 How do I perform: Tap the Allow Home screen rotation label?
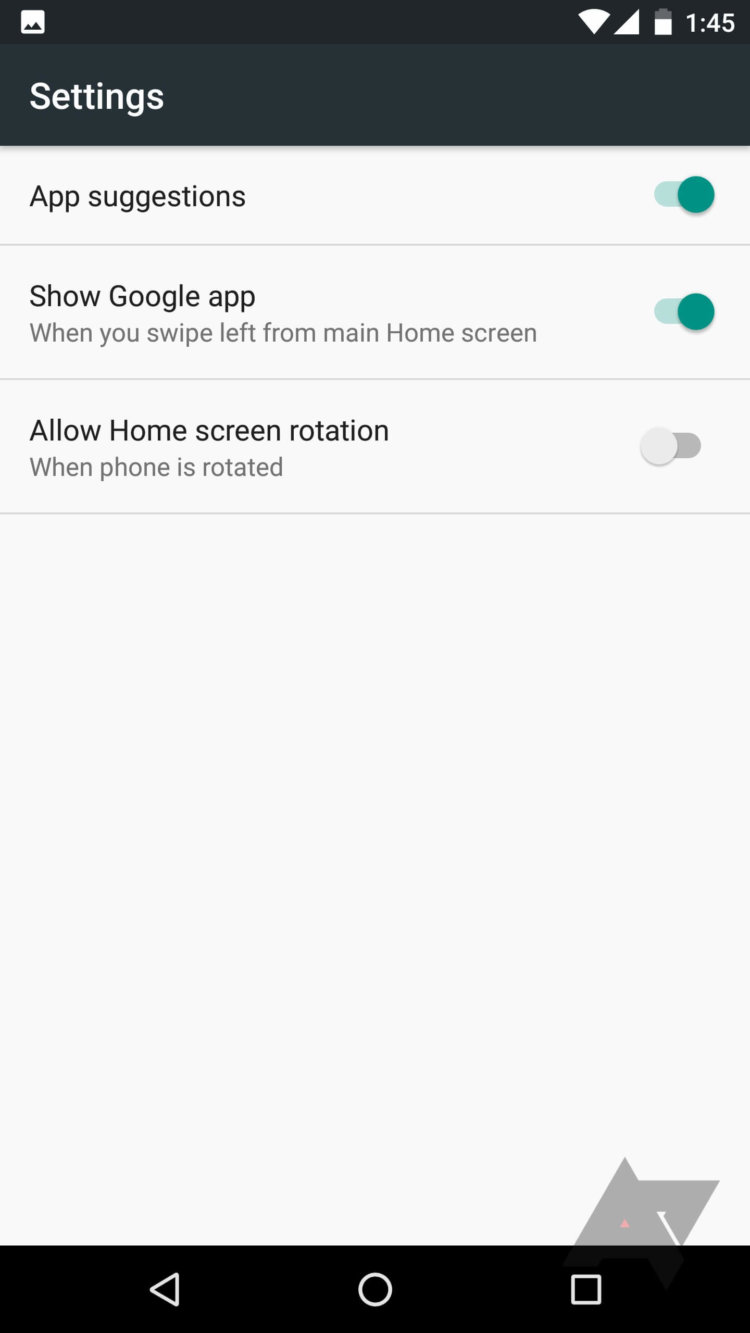tap(208, 430)
